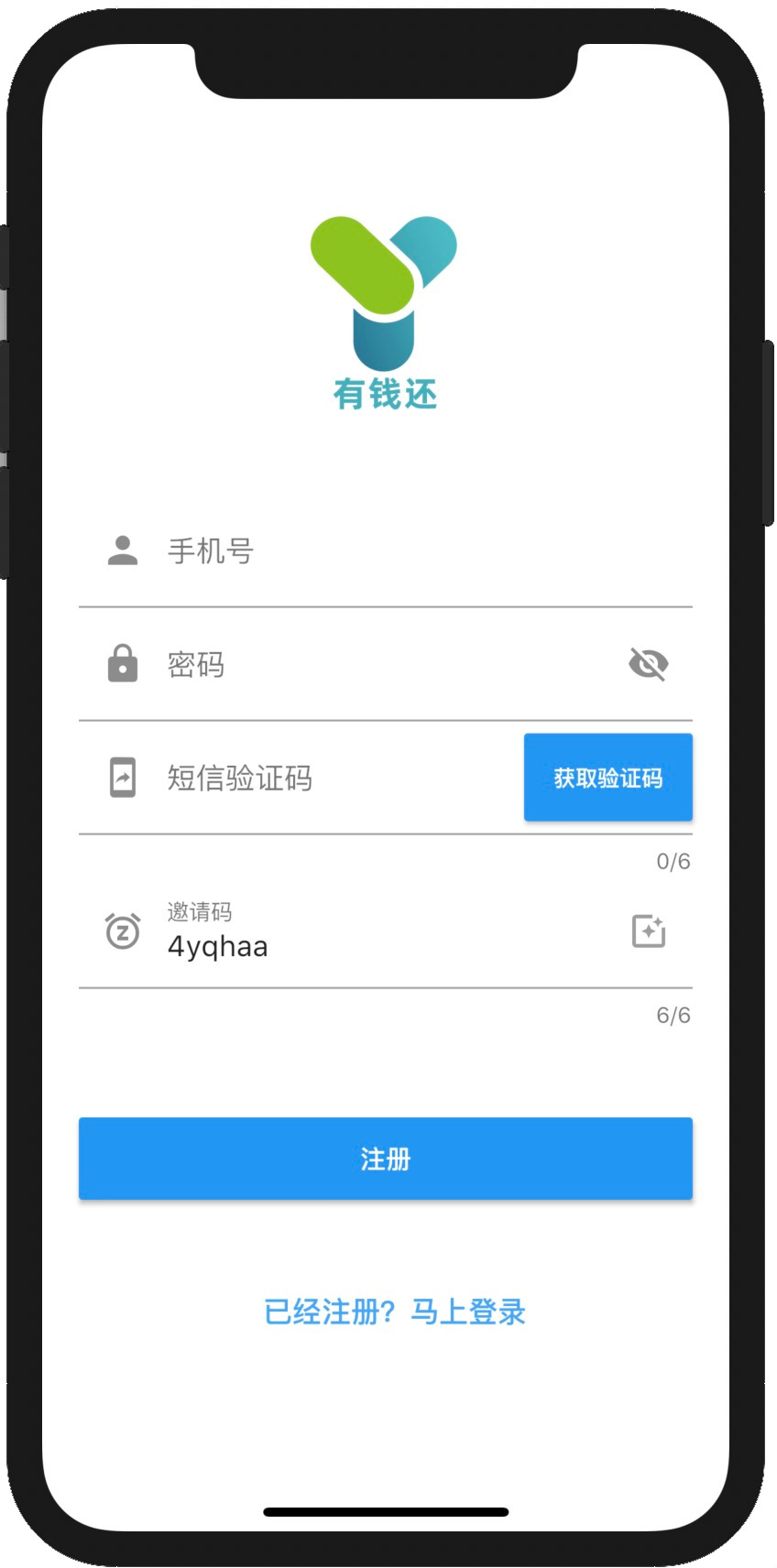
Task: Tap the 手机号 phone number field
Action: click(385, 551)
